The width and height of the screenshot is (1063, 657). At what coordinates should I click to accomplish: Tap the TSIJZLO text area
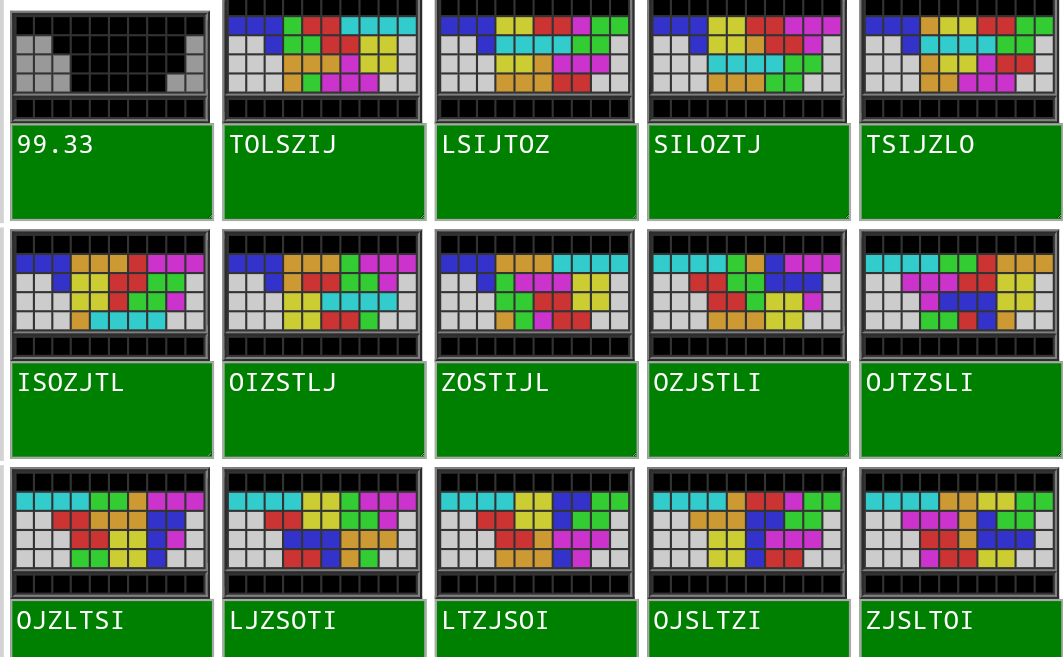(x=960, y=171)
